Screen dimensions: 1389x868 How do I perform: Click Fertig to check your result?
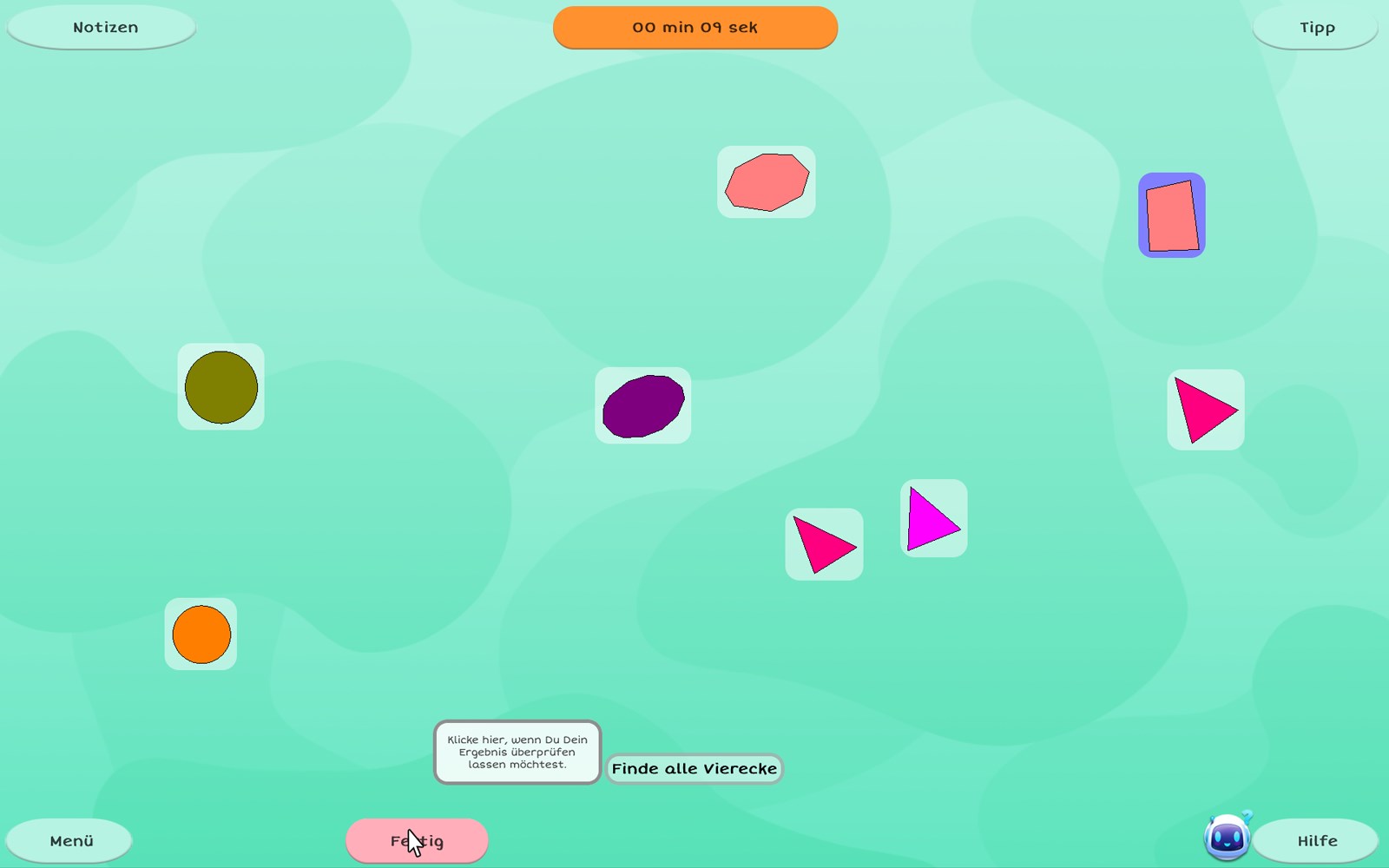(417, 840)
